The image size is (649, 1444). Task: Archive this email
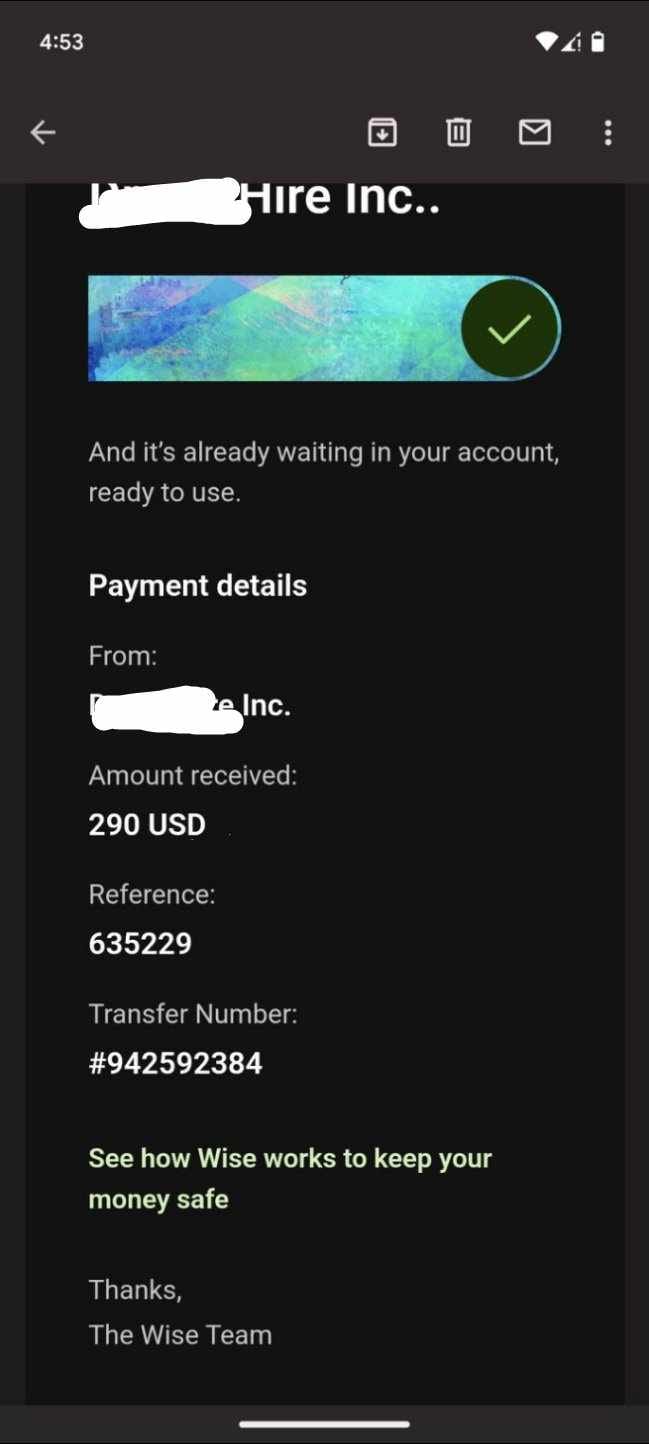[x=382, y=132]
